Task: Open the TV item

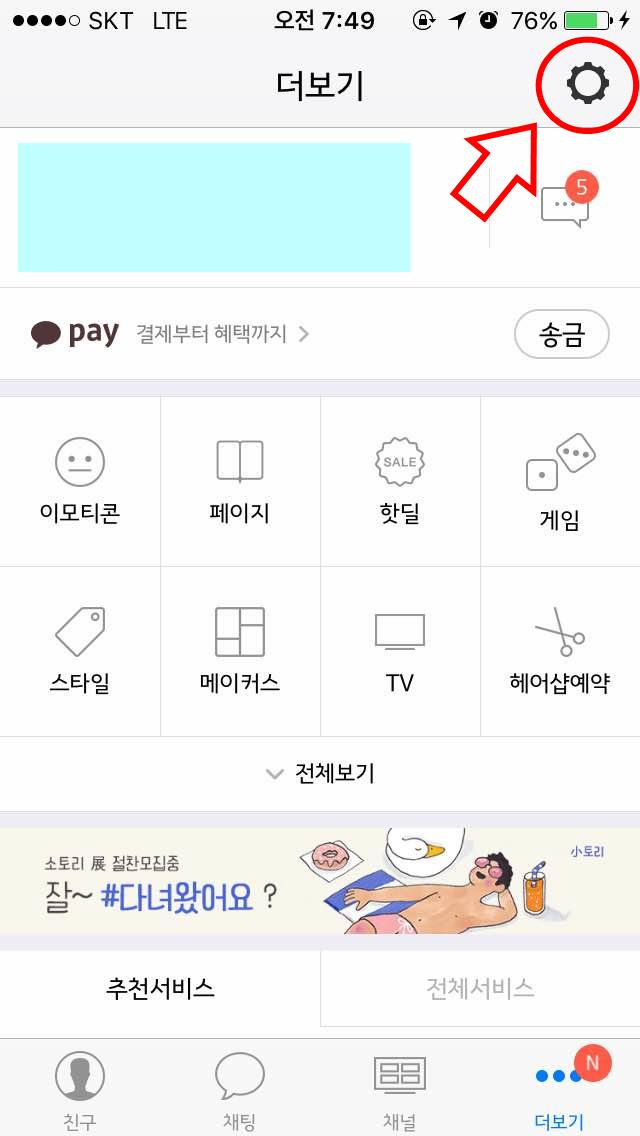Action: point(400,652)
